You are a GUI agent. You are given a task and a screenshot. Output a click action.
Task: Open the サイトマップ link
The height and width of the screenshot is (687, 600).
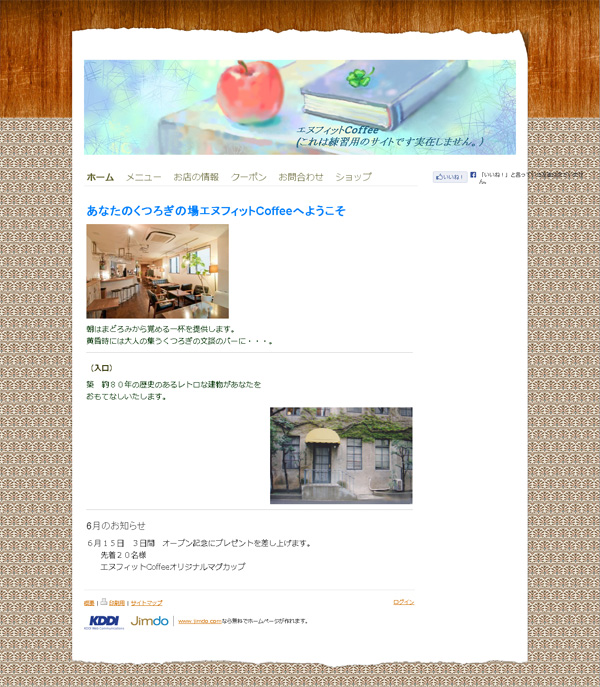point(146,603)
